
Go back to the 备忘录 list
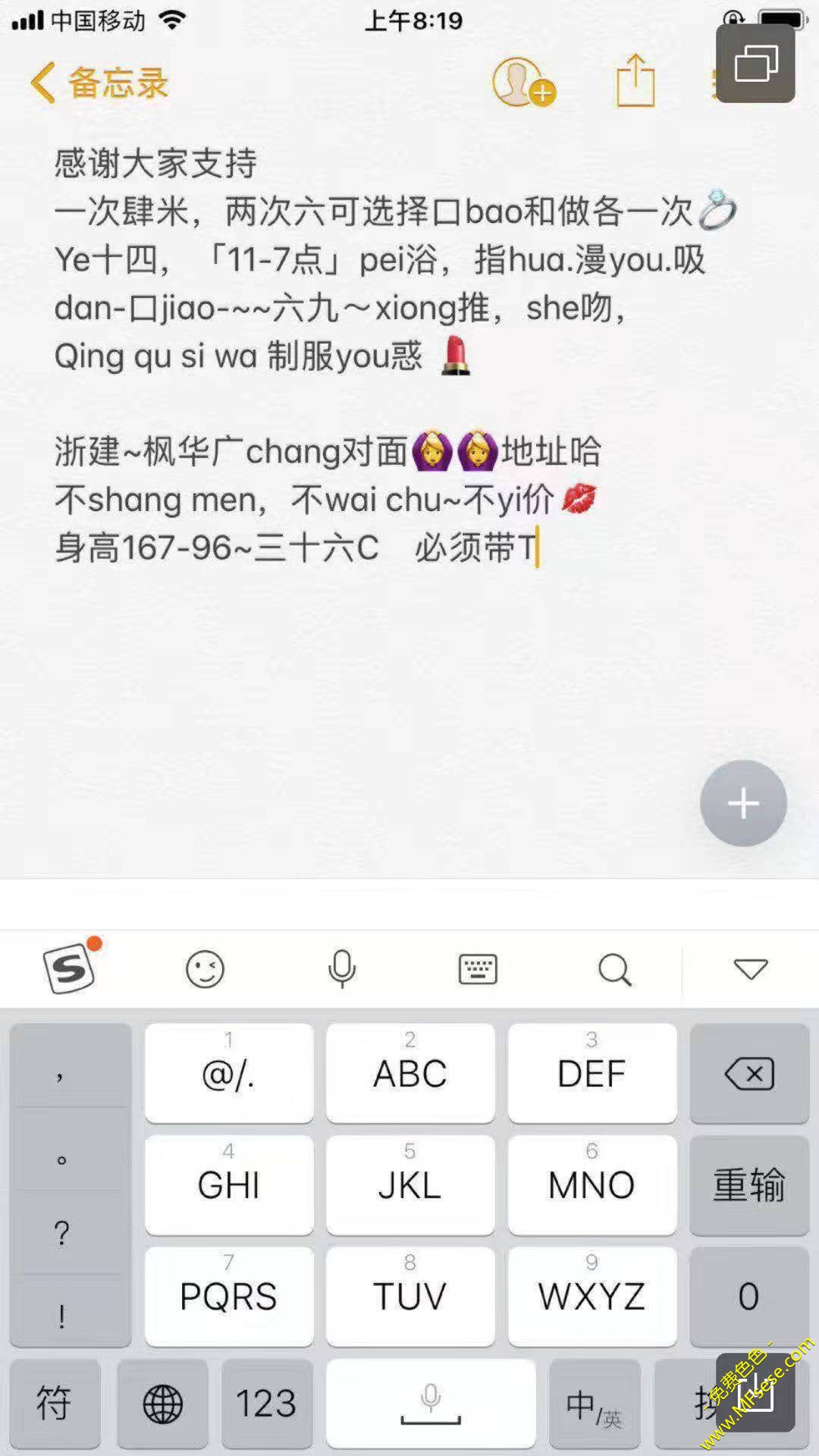tap(99, 83)
